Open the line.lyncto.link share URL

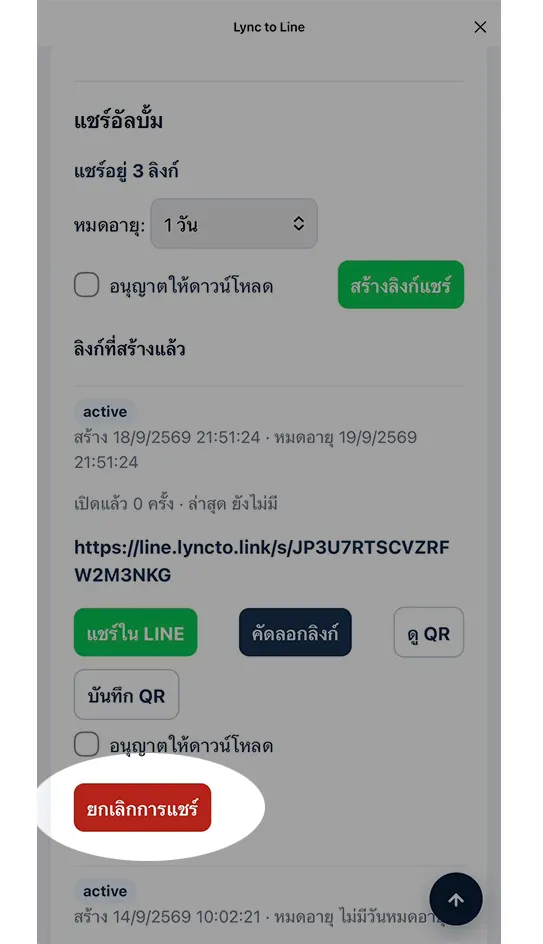tap(262, 560)
